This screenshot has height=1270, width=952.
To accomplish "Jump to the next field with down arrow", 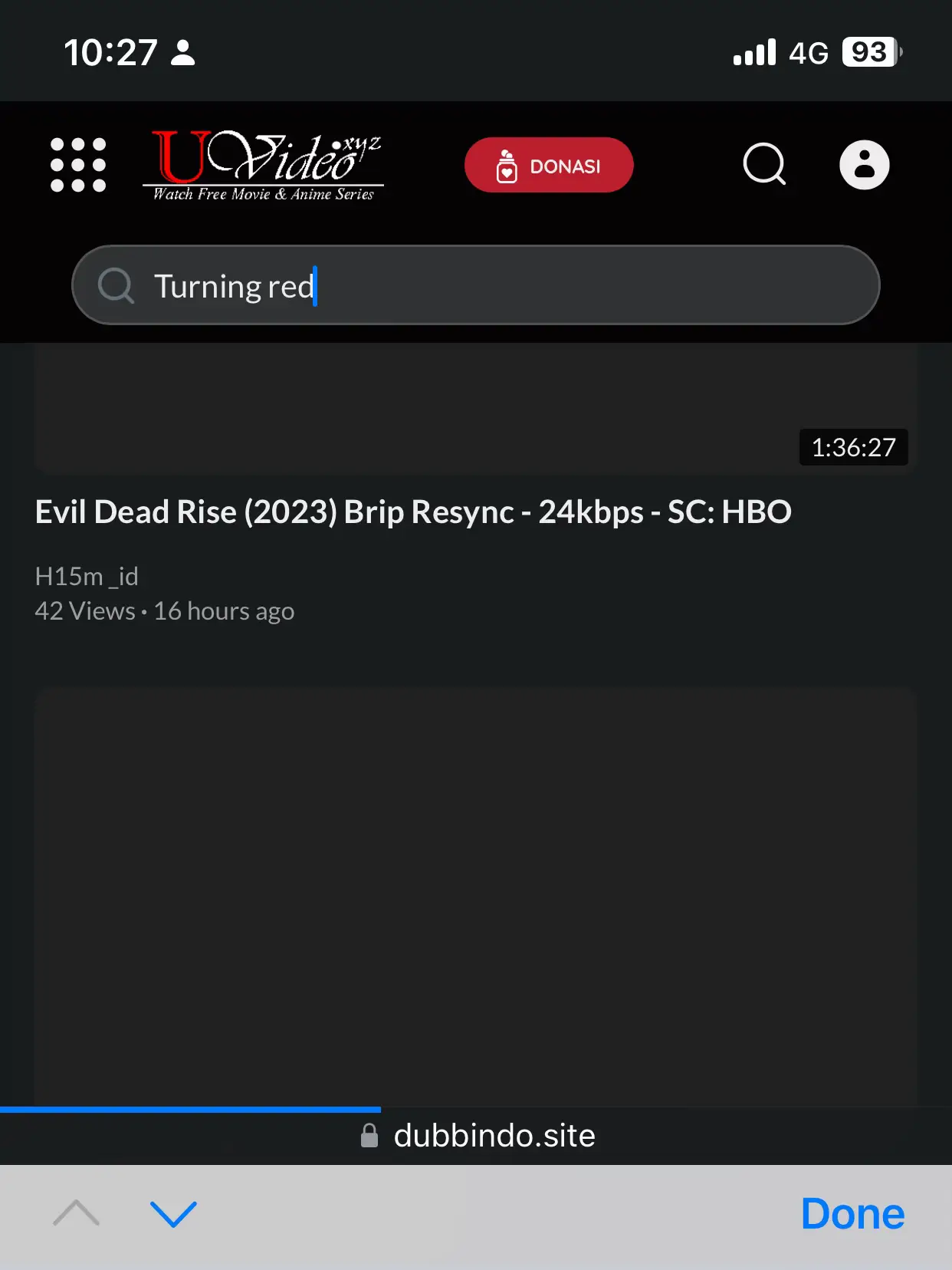I will pos(173,1213).
